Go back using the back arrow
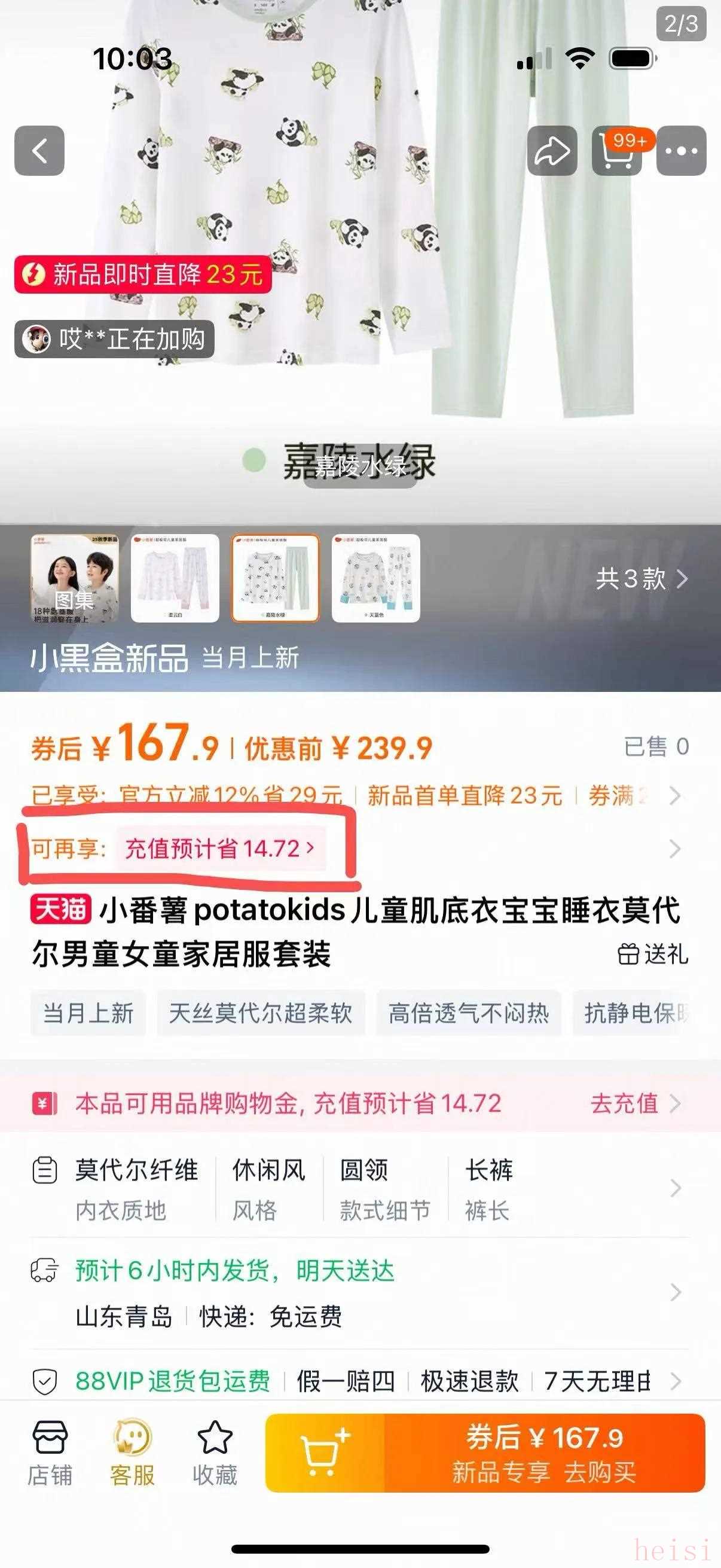This screenshot has height=1568, width=721. [x=39, y=151]
